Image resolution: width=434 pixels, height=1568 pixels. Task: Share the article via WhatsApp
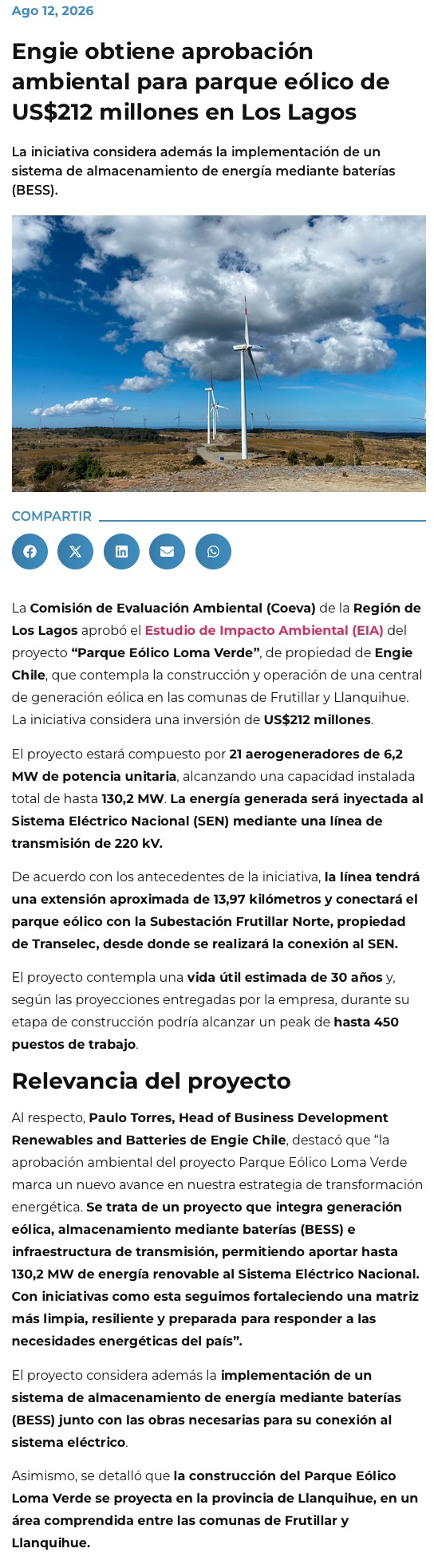[213, 551]
